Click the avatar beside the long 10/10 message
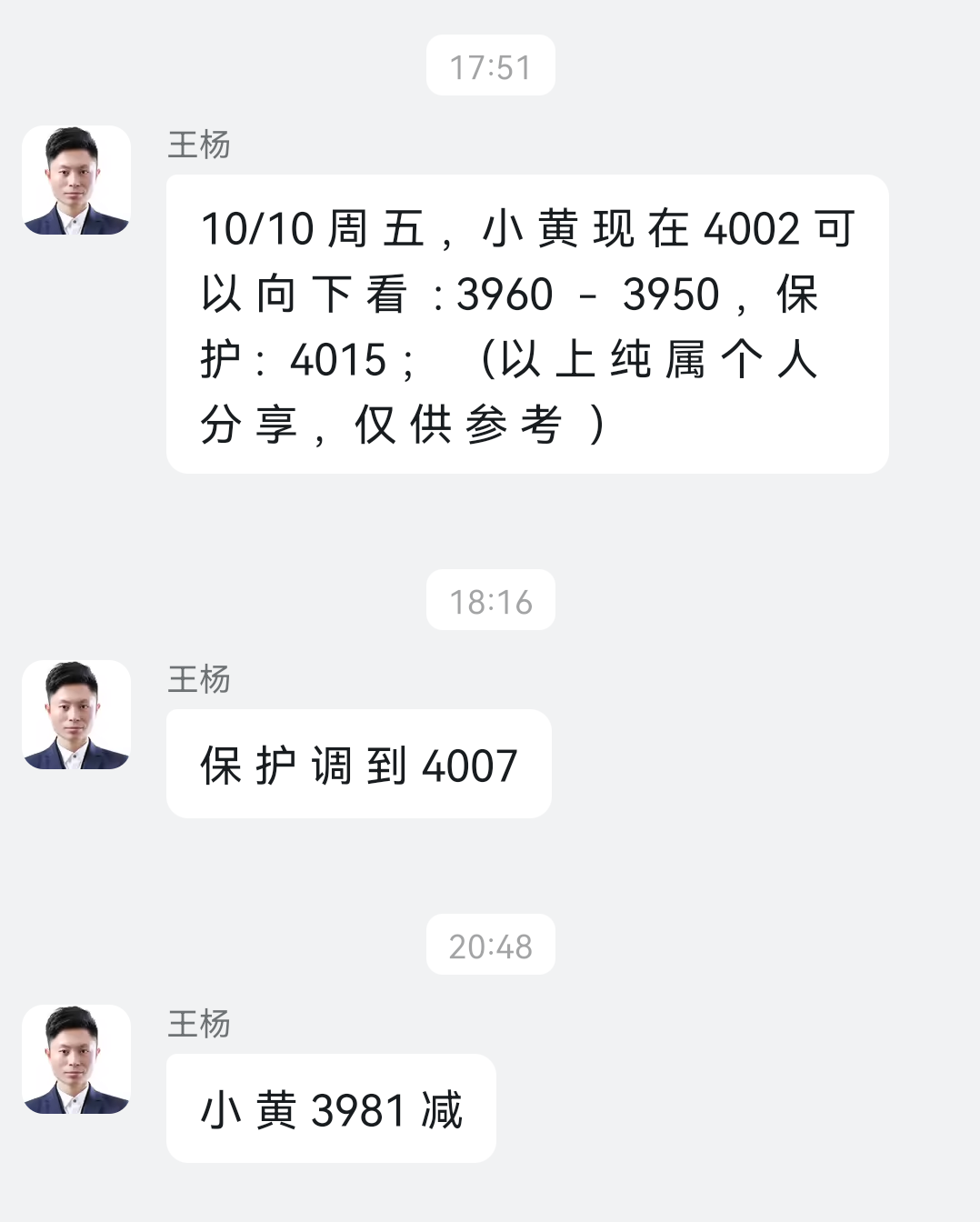This screenshot has height=1222, width=980. tap(77, 181)
